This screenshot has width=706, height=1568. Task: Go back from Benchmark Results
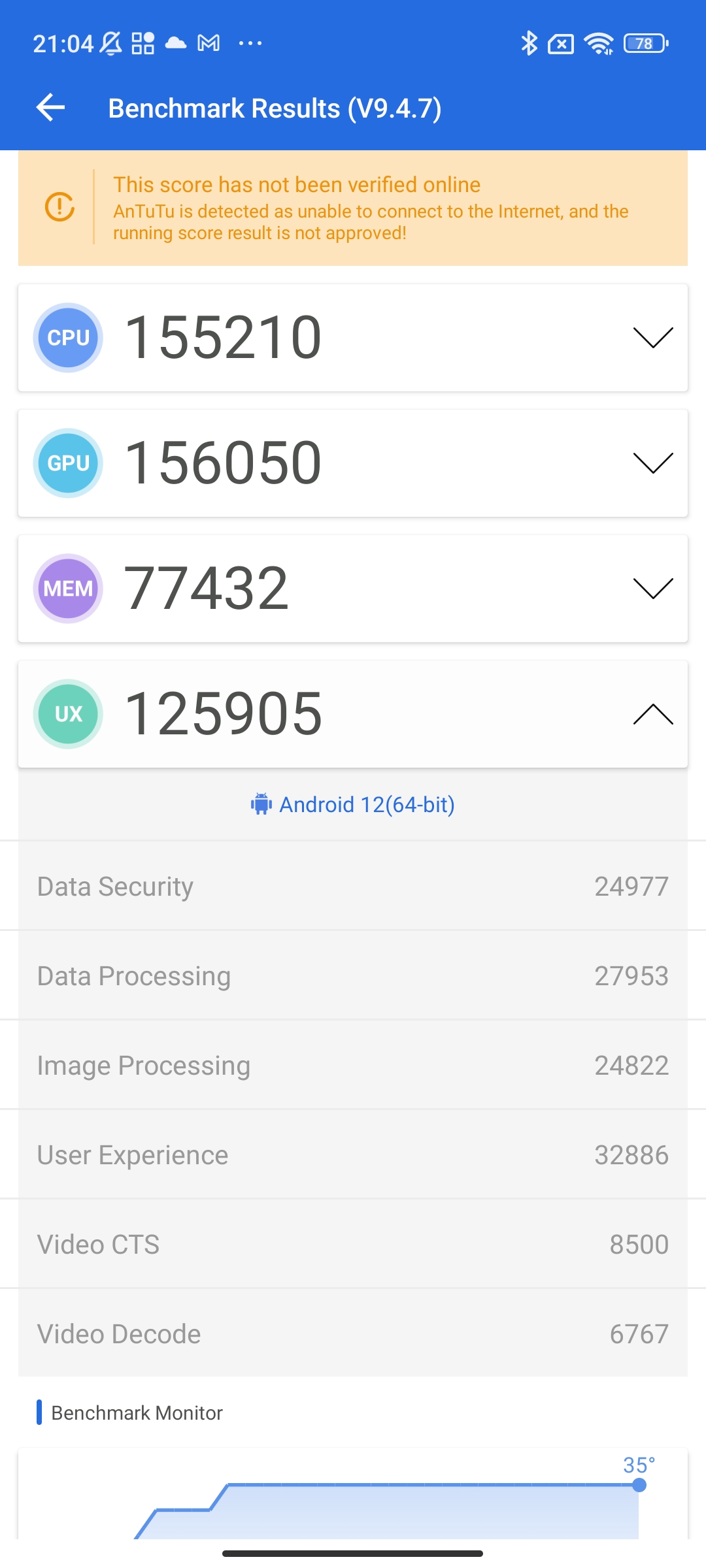click(50, 108)
